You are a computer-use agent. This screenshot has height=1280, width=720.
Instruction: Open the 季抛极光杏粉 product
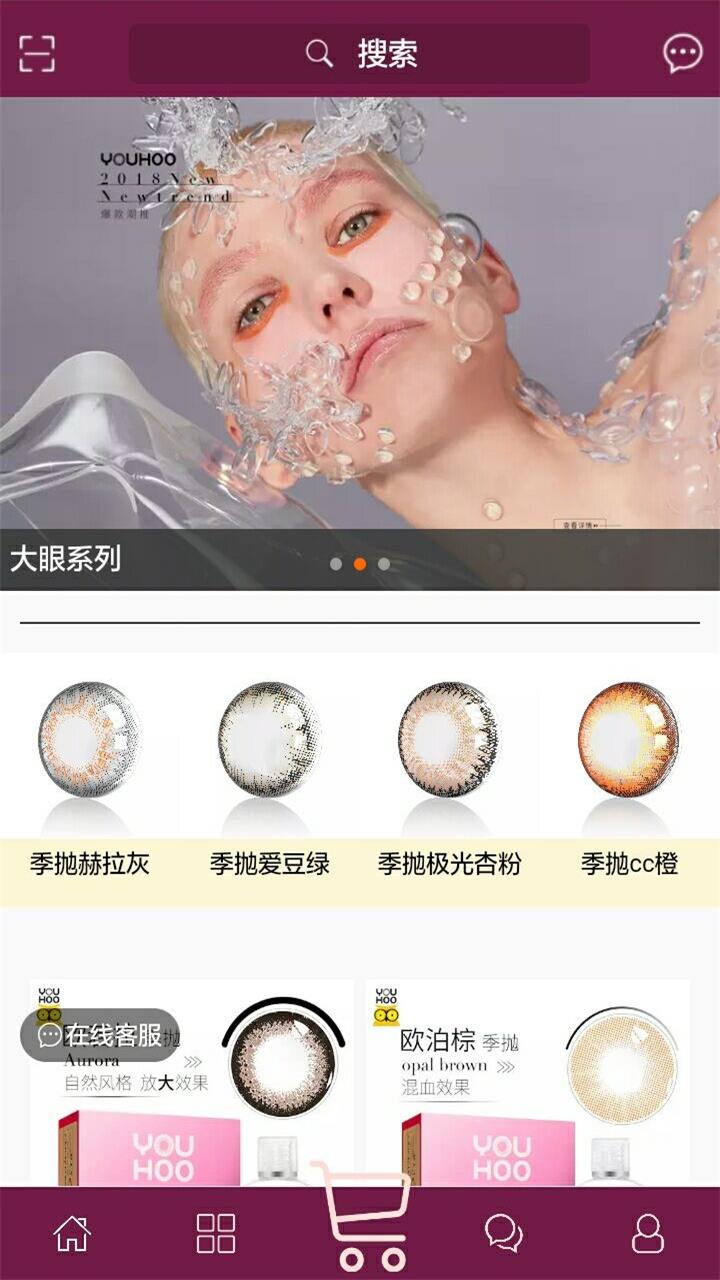pyautogui.click(x=449, y=775)
